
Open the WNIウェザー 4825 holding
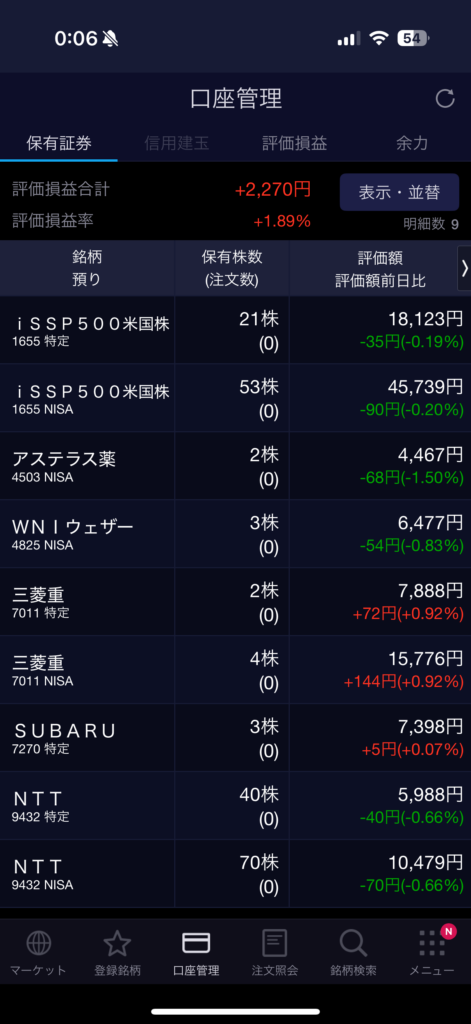[x=235, y=534]
